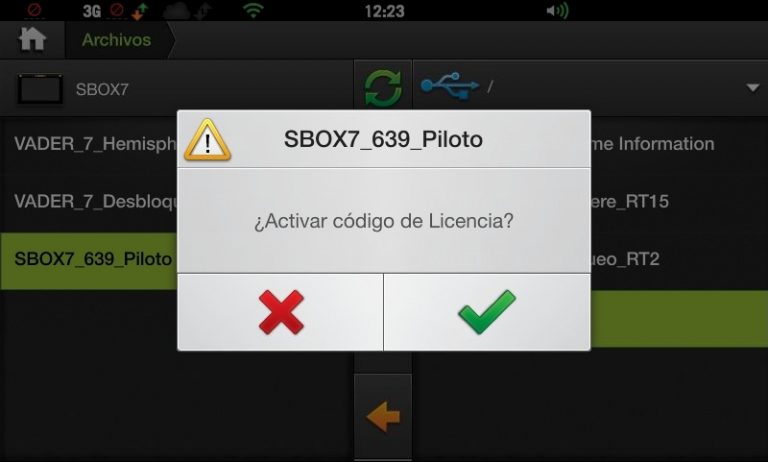Open the Archivos breadcrumb
This screenshot has height=462, width=768.
tap(116, 40)
